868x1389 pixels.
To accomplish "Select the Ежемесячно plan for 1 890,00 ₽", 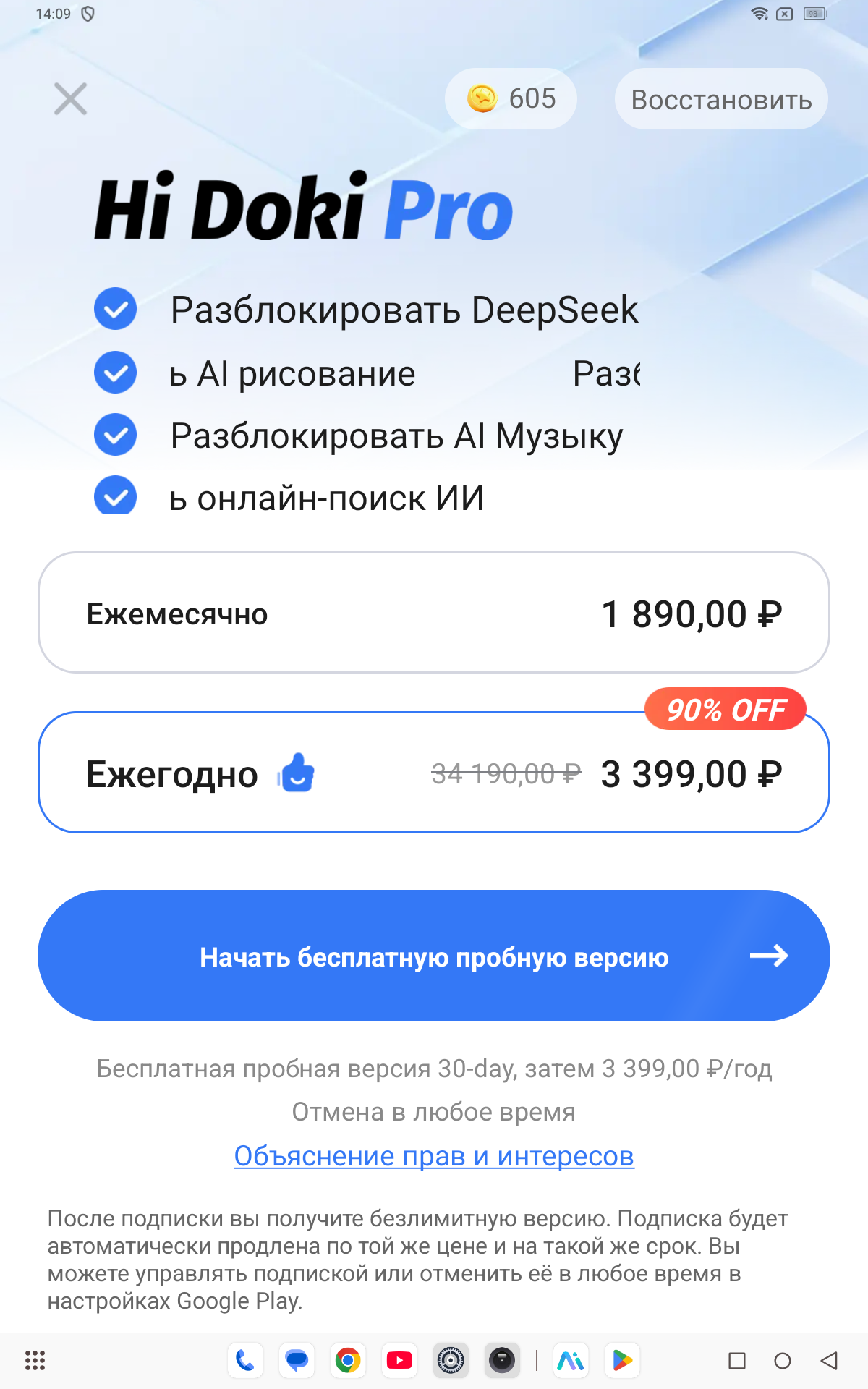I will 433,613.
